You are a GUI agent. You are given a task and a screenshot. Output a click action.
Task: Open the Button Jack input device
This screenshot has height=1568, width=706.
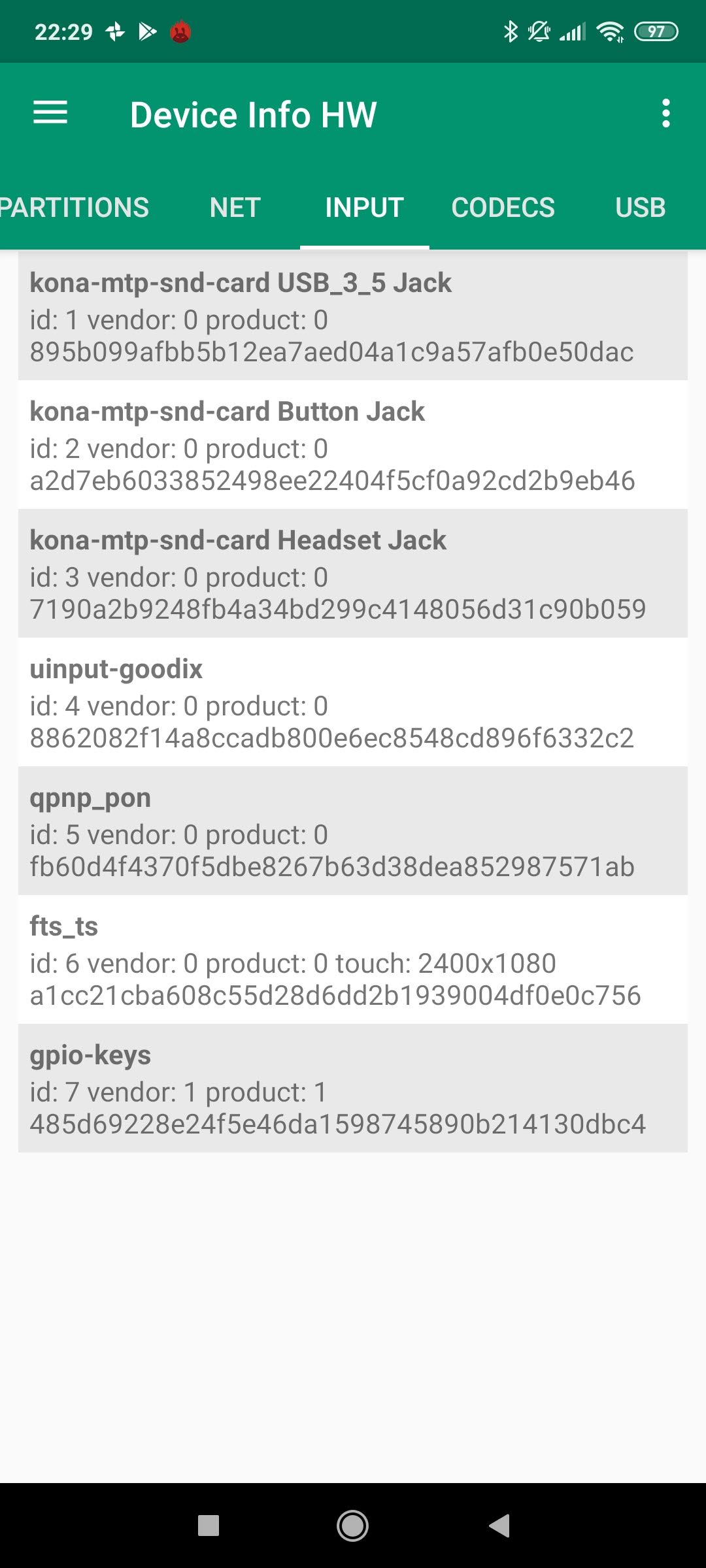(353, 445)
